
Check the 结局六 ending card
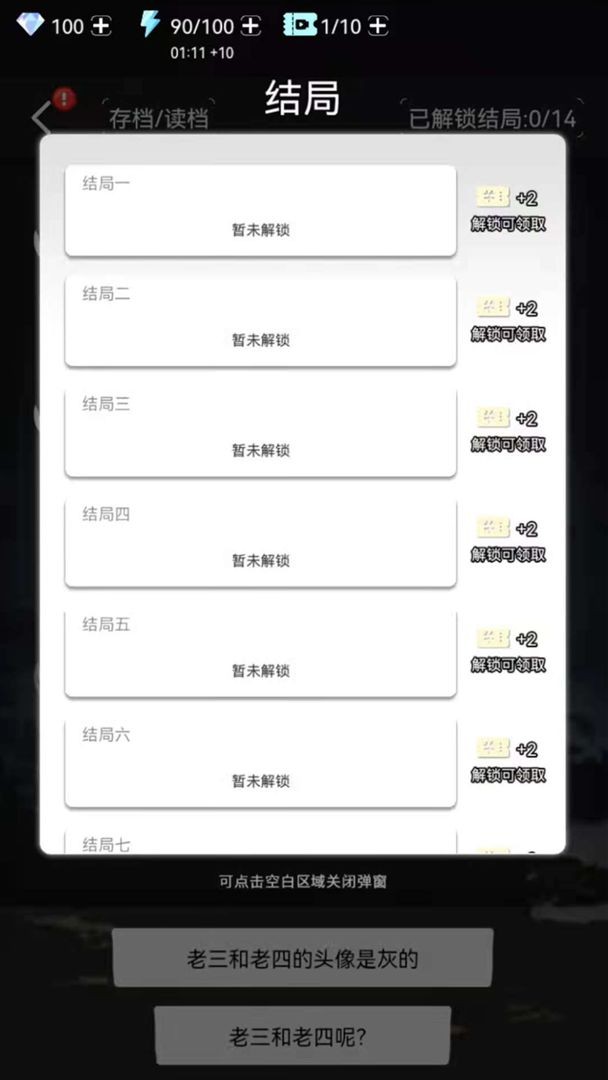(x=260, y=761)
